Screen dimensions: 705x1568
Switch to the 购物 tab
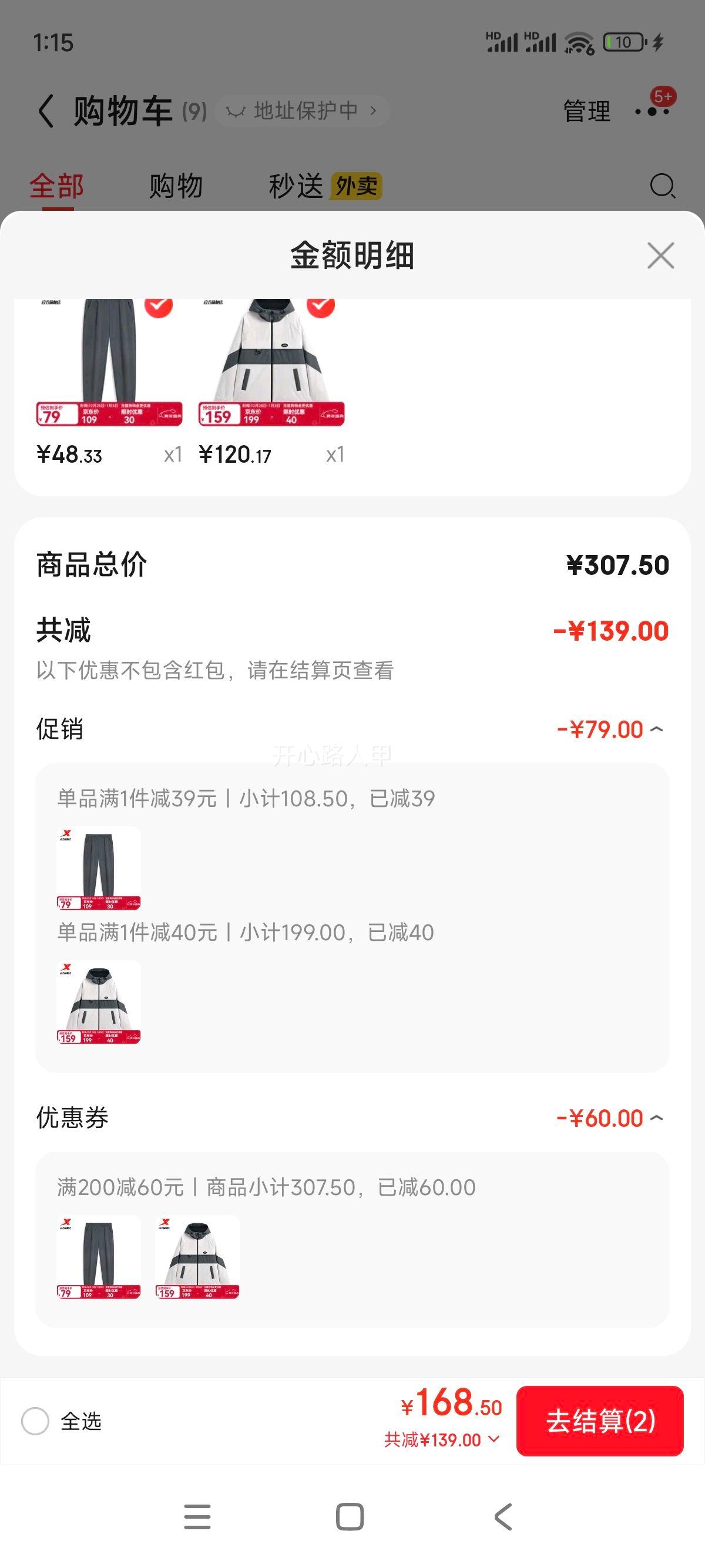click(175, 186)
